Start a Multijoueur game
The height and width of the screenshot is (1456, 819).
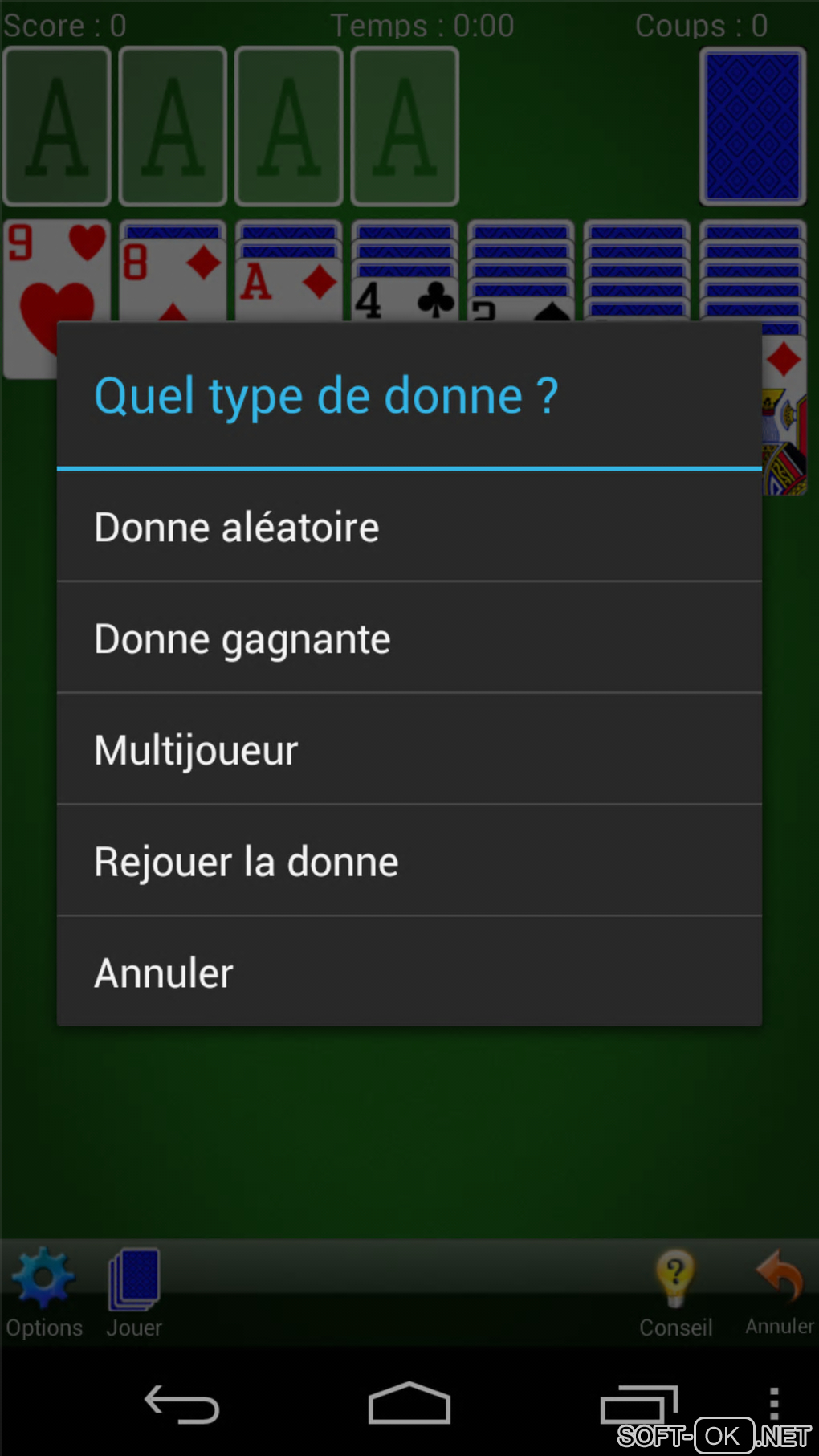point(409,750)
